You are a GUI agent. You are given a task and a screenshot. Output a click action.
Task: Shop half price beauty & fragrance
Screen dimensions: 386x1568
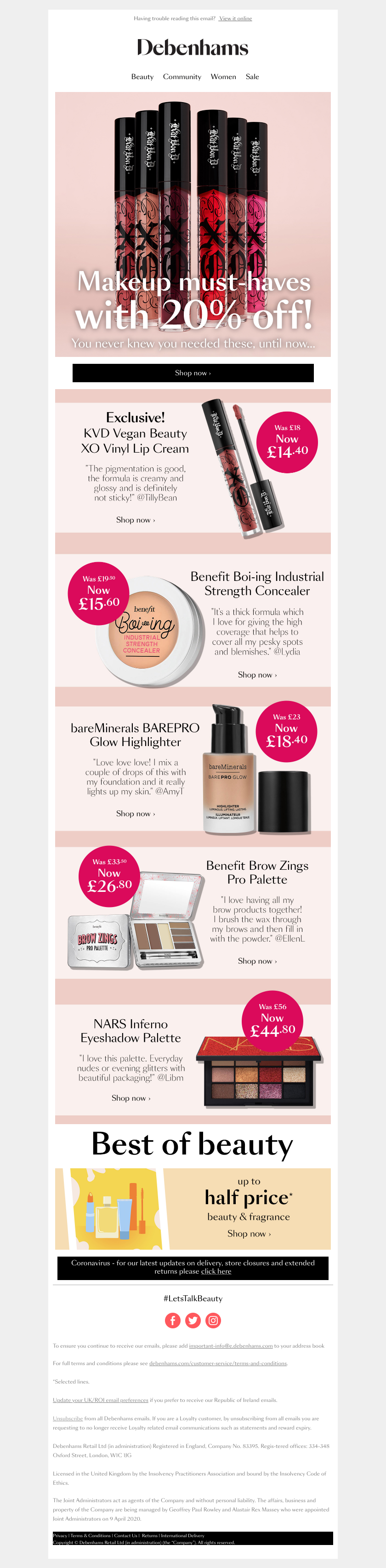[249, 1234]
